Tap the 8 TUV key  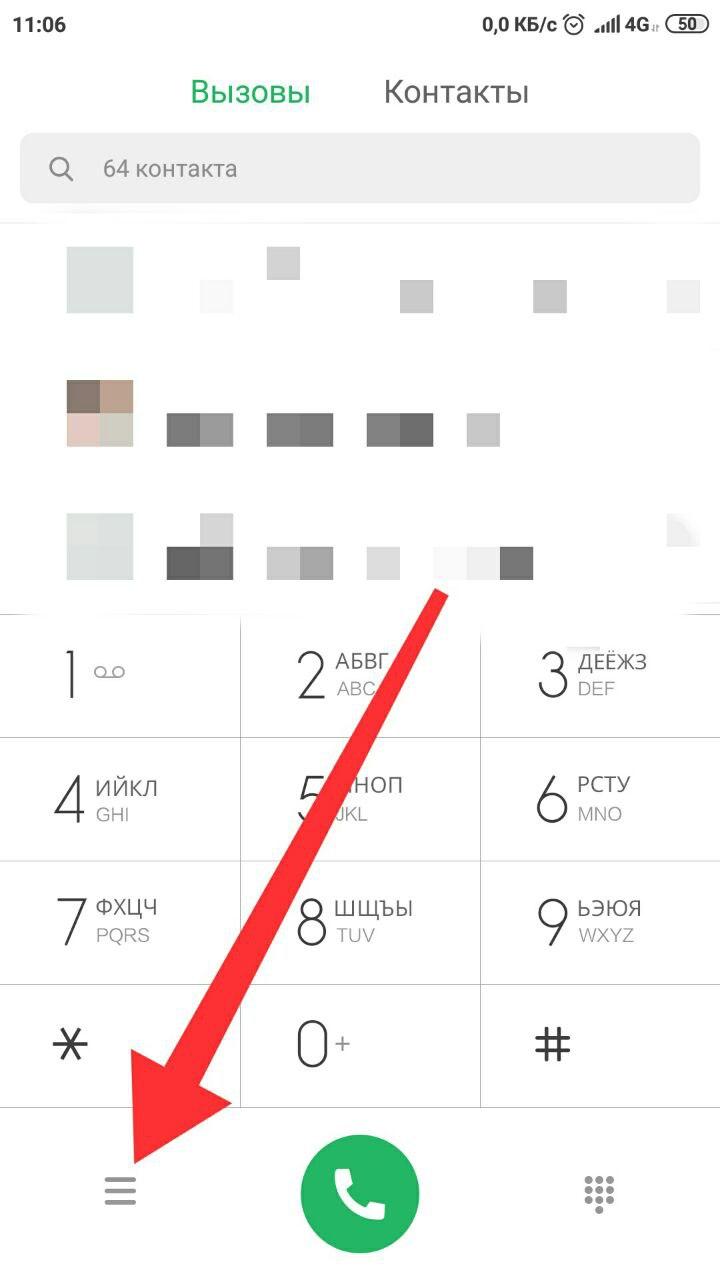click(x=360, y=922)
